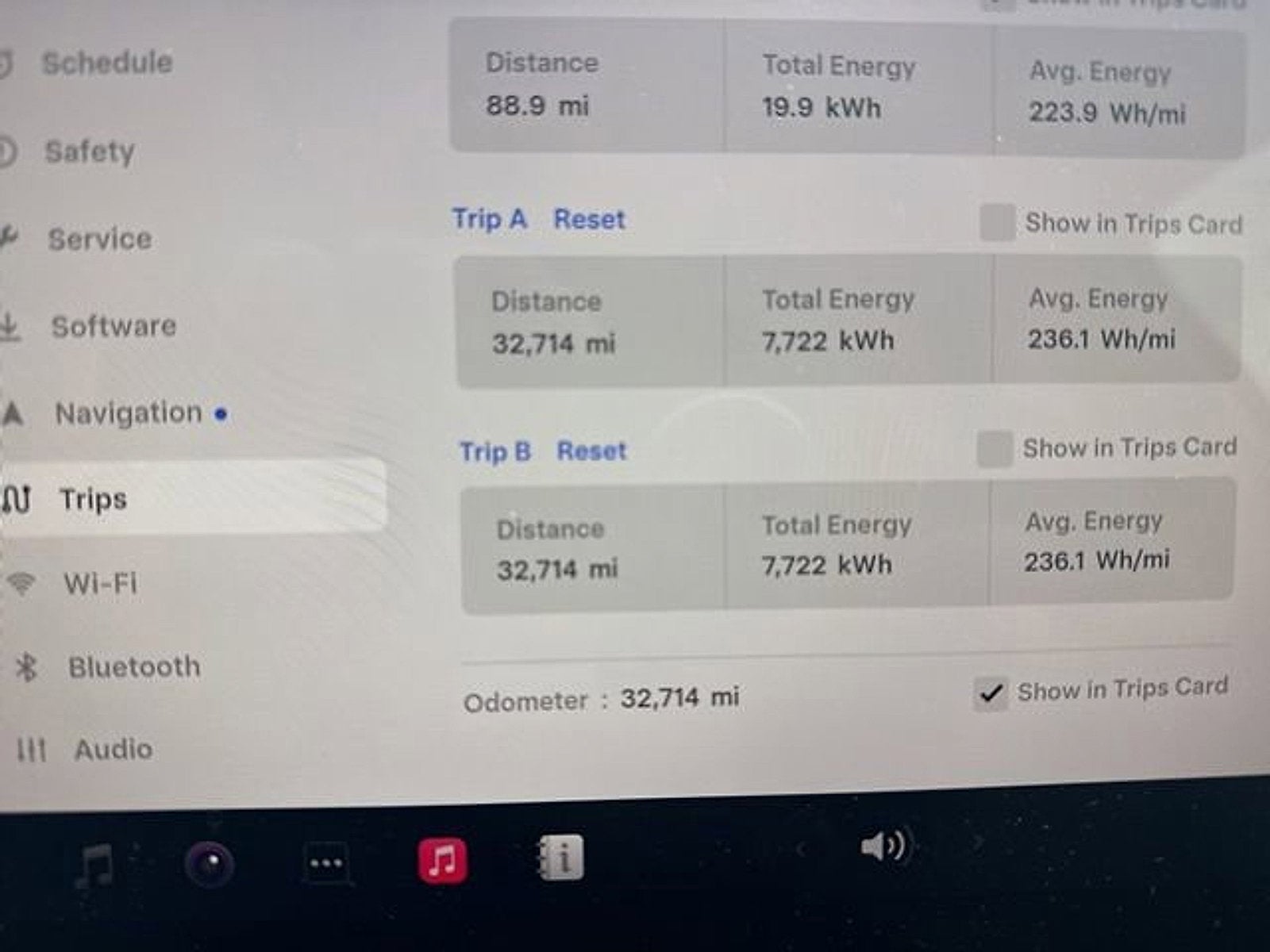Reset the Trip B counter
The height and width of the screenshot is (952, 1270).
[x=591, y=451]
